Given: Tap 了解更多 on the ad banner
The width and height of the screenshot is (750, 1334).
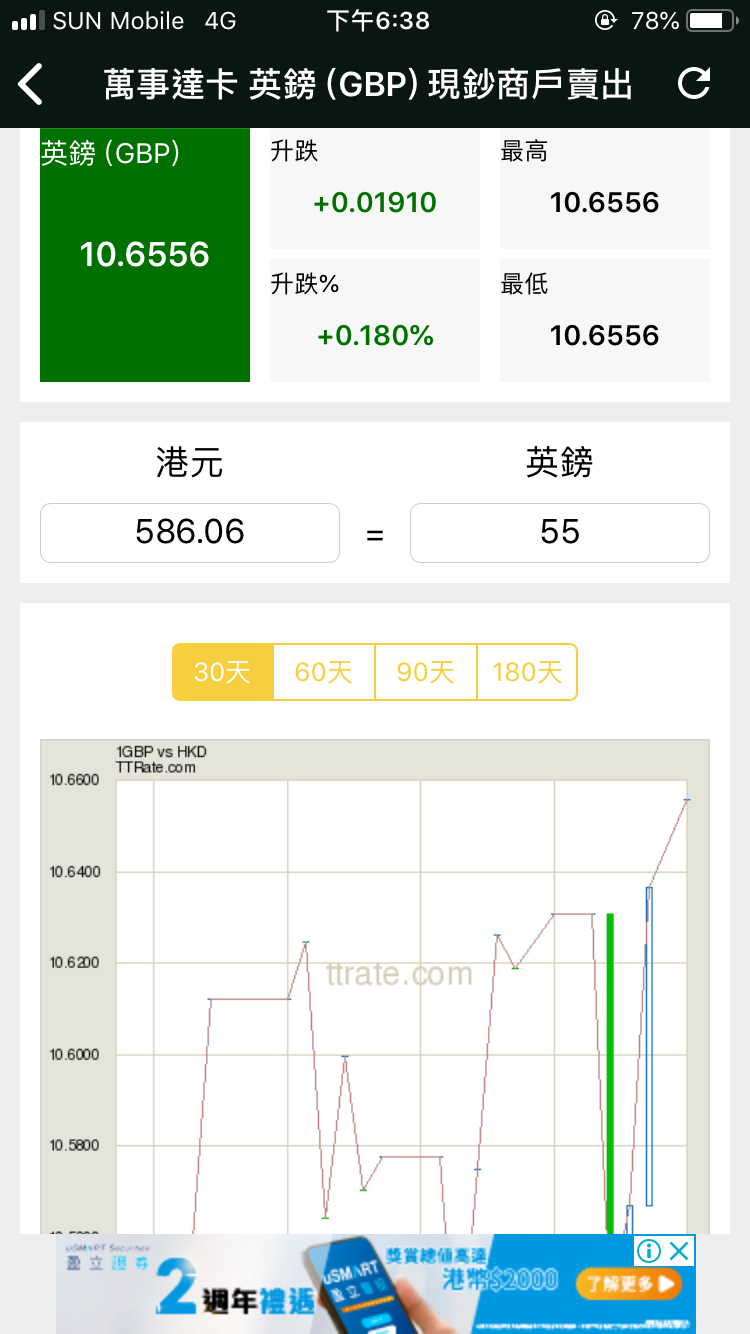Looking at the screenshot, I should 628,1283.
